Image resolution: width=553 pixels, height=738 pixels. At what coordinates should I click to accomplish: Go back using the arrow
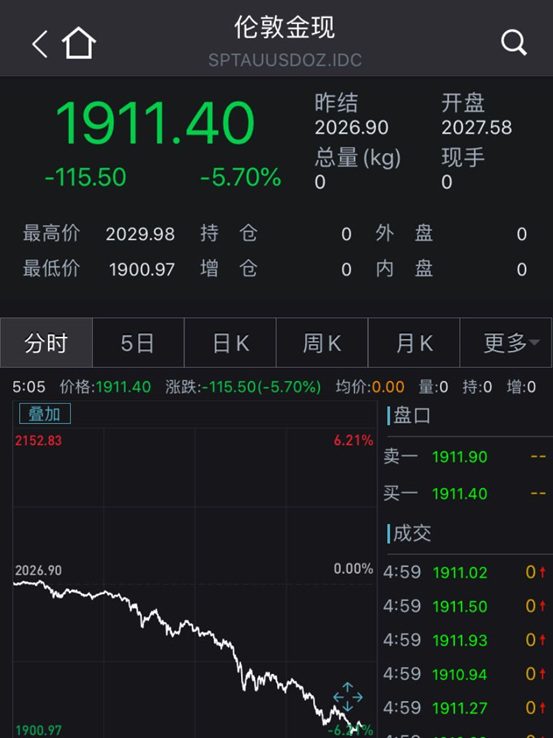pos(40,44)
